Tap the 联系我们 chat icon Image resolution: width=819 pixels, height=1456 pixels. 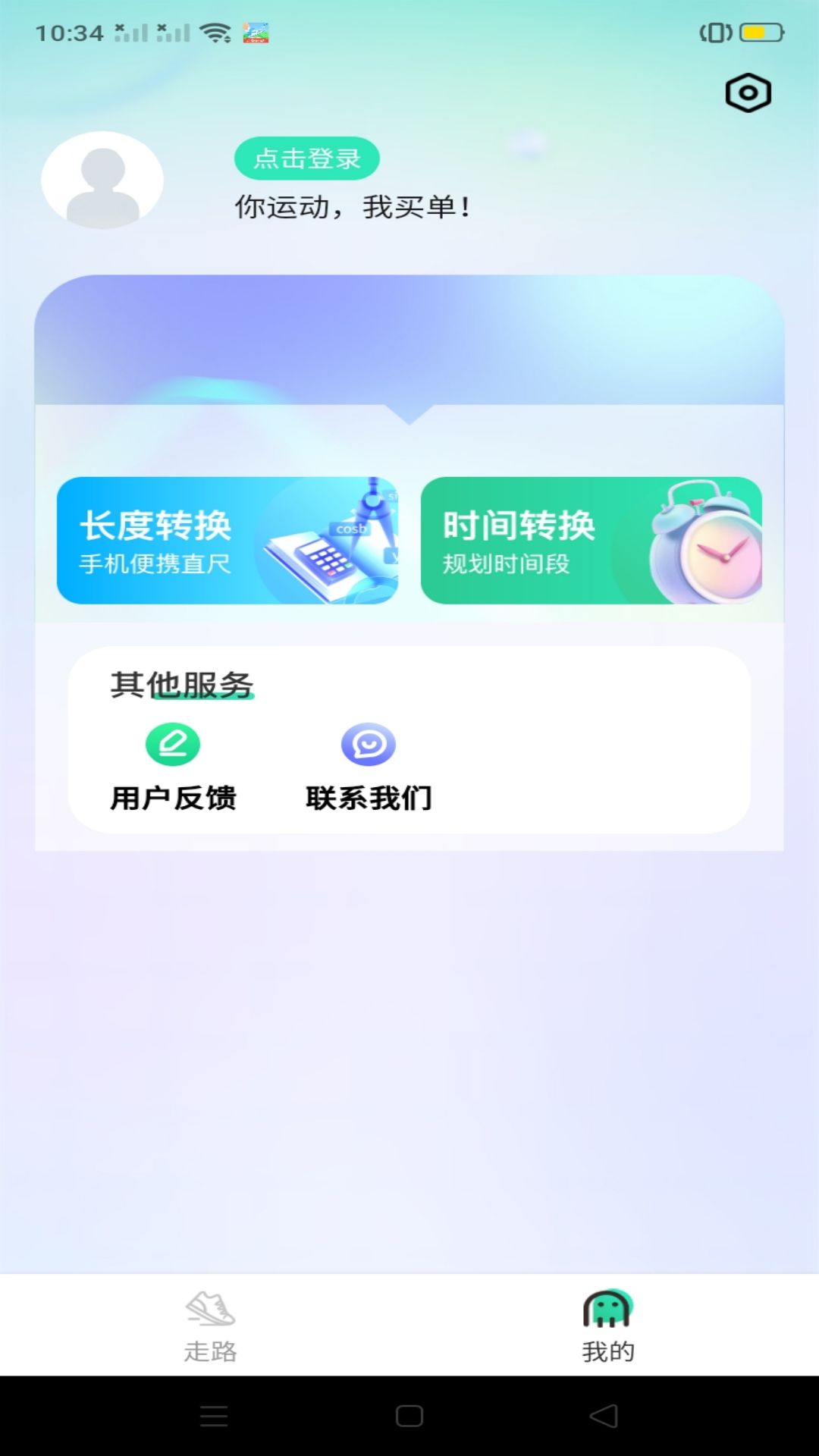(369, 745)
